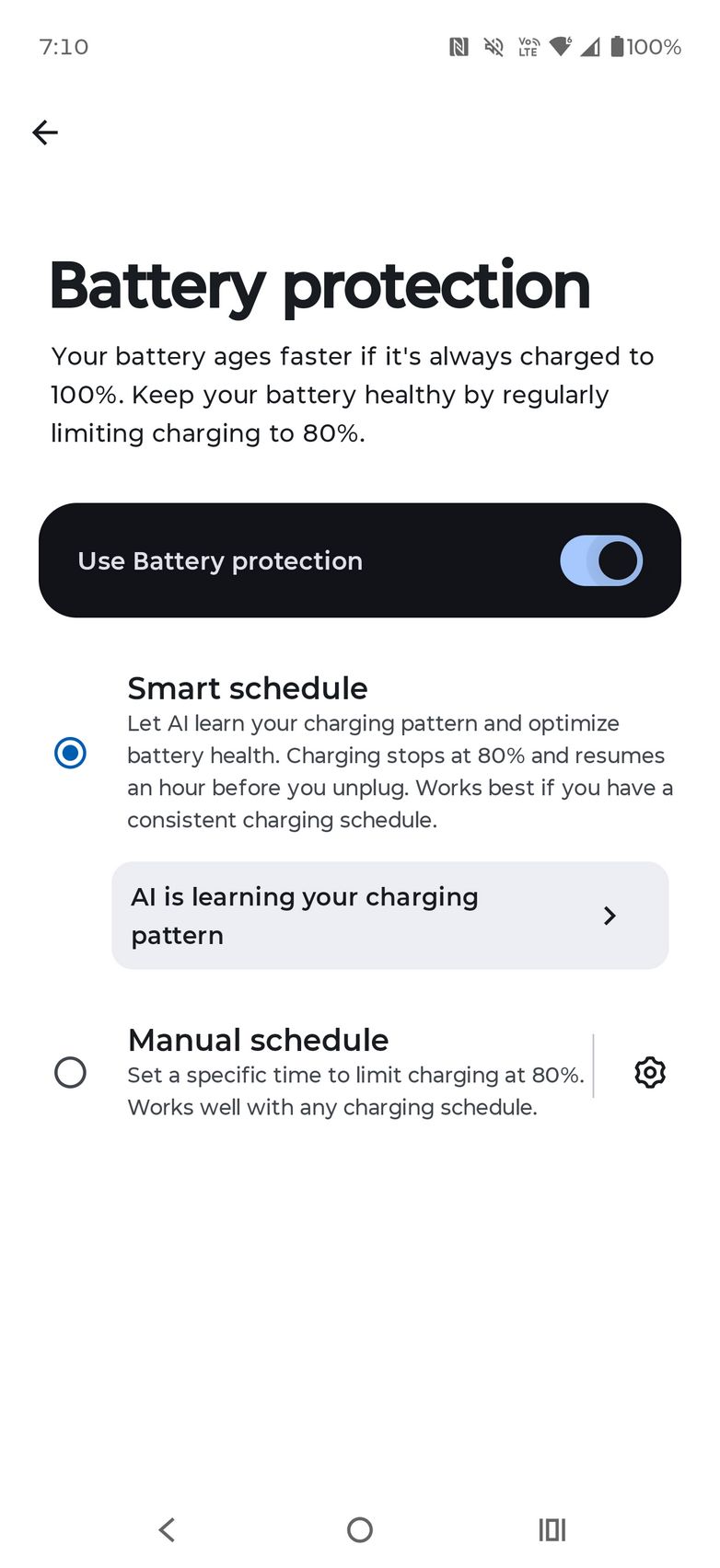
Task: Open Manual schedule settings gear
Action: tap(649, 1072)
